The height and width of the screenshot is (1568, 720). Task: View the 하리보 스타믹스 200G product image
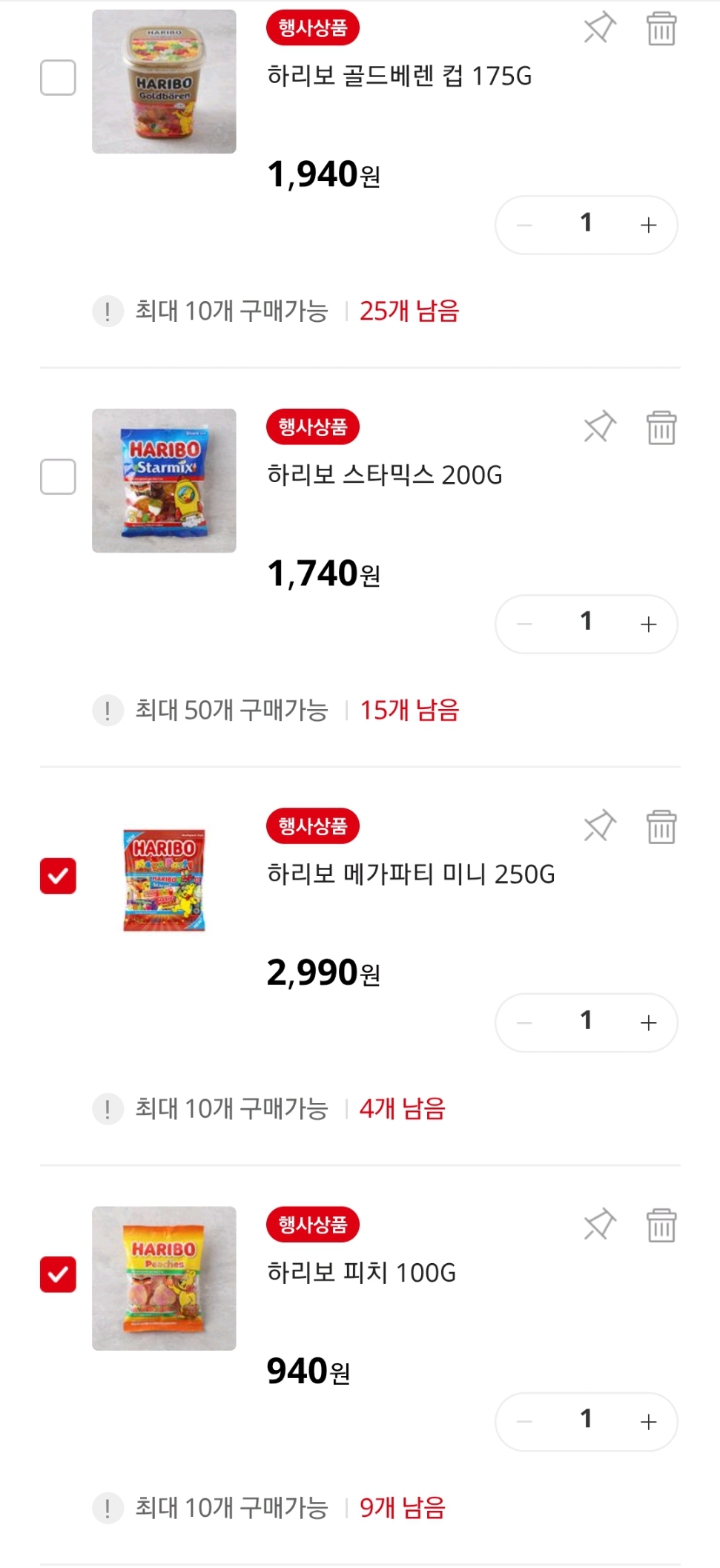[x=164, y=481]
